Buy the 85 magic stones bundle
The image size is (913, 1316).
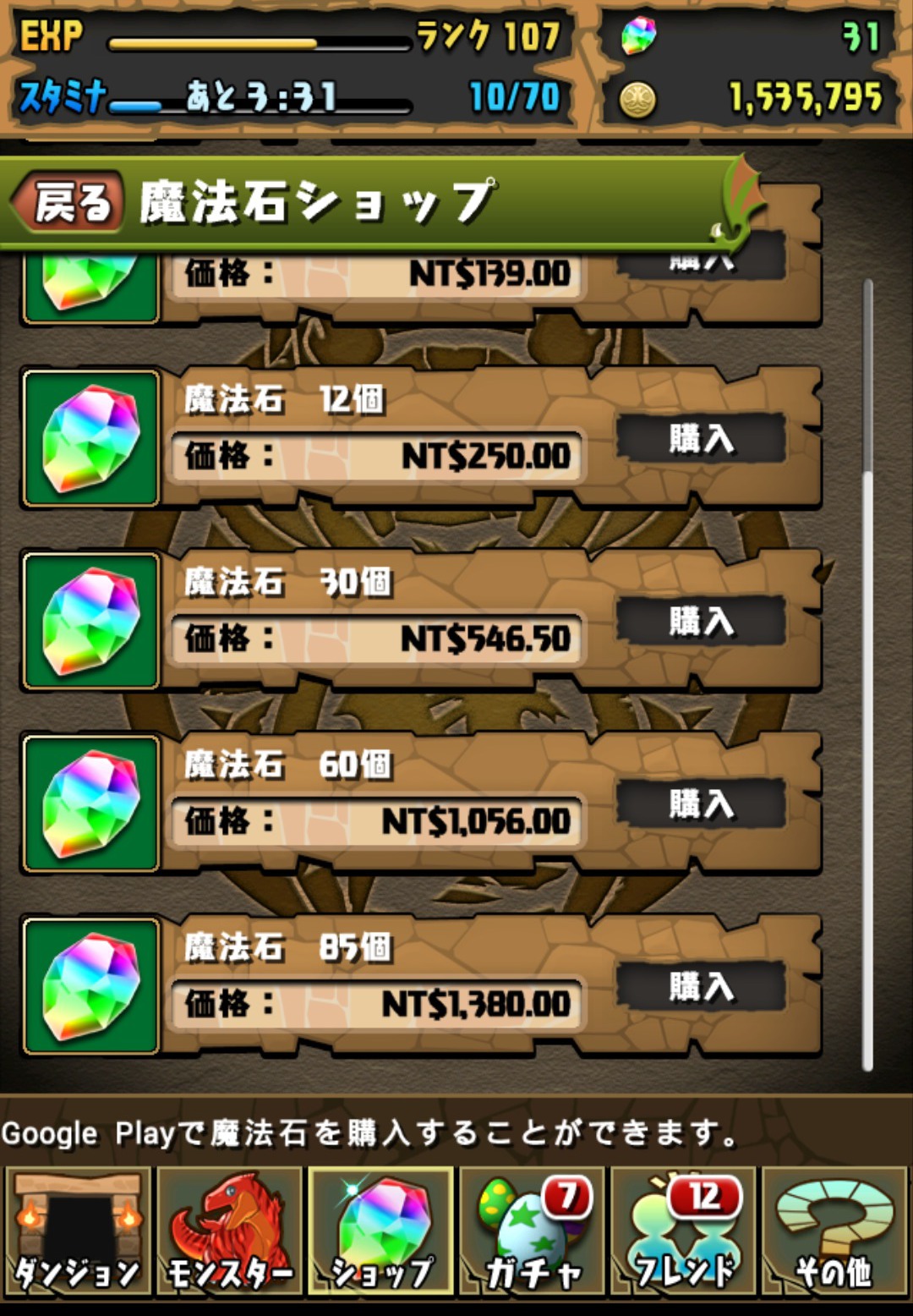(701, 986)
